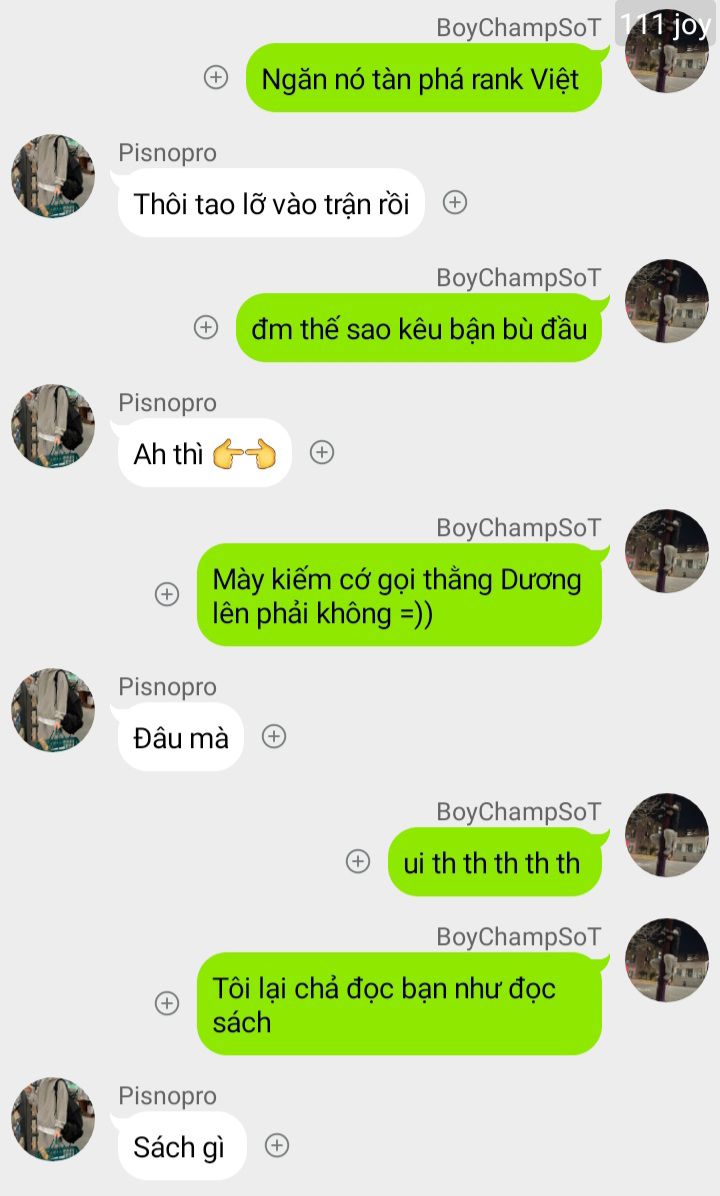Open BoyChampSoT's avatar next to "ui th th th th th"
The image size is (720, 1196).
coord(667,835)
